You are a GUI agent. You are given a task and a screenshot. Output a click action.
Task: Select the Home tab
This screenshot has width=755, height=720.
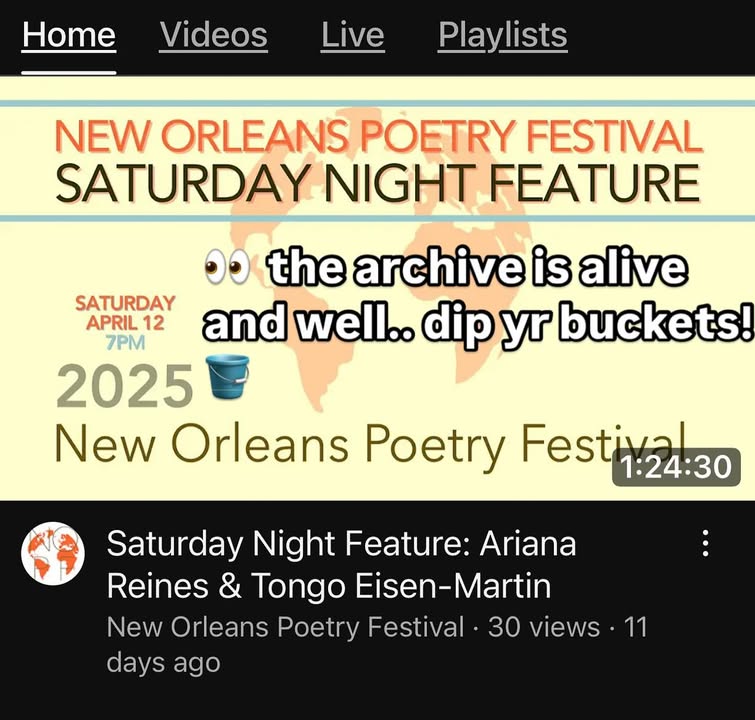pos(68,36)
